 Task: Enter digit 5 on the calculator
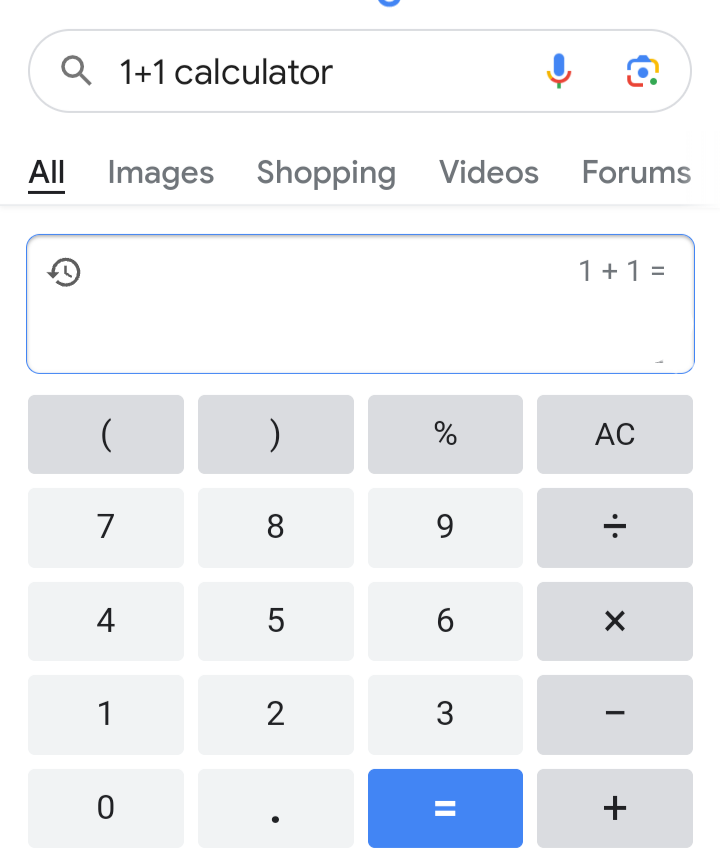[x=275, y=621]
